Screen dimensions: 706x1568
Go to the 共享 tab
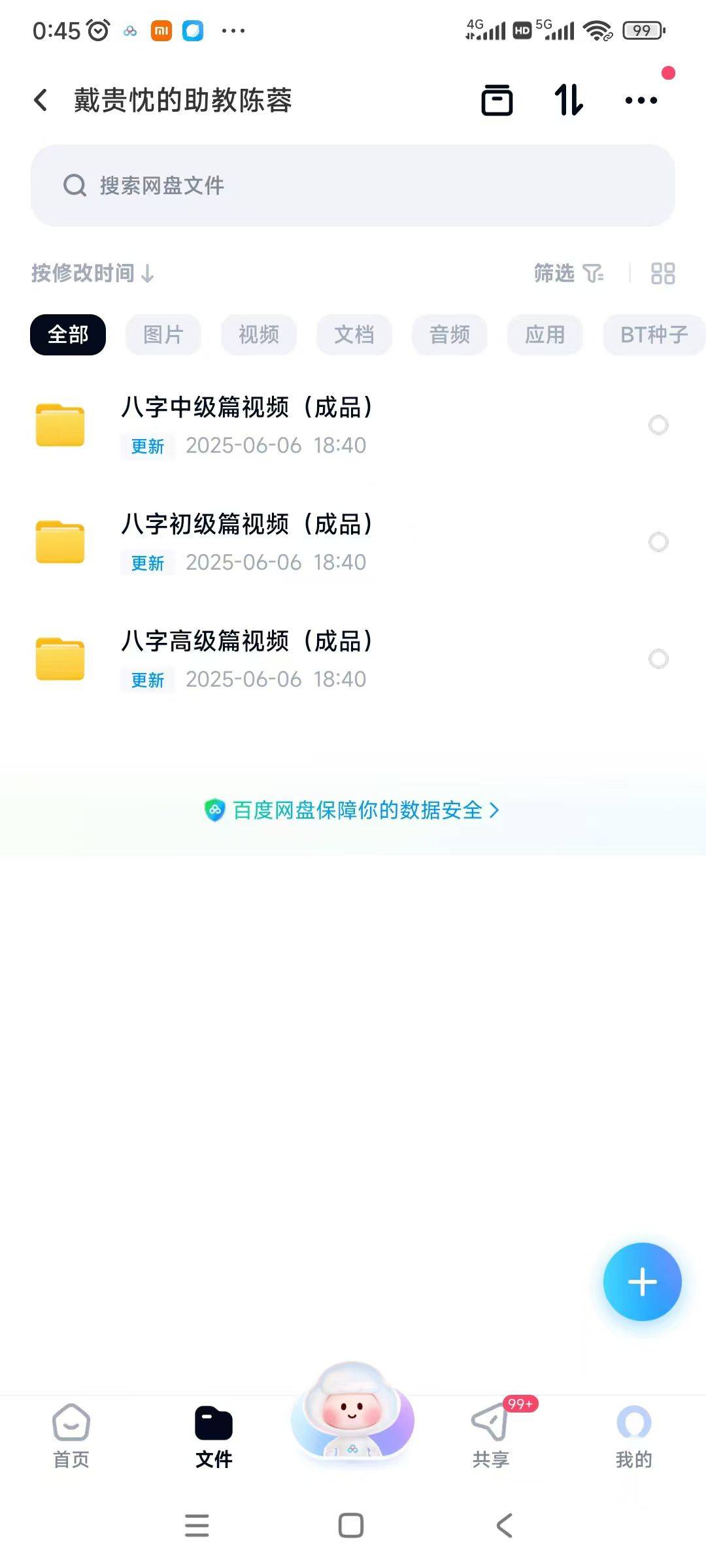click(490, 1435)
